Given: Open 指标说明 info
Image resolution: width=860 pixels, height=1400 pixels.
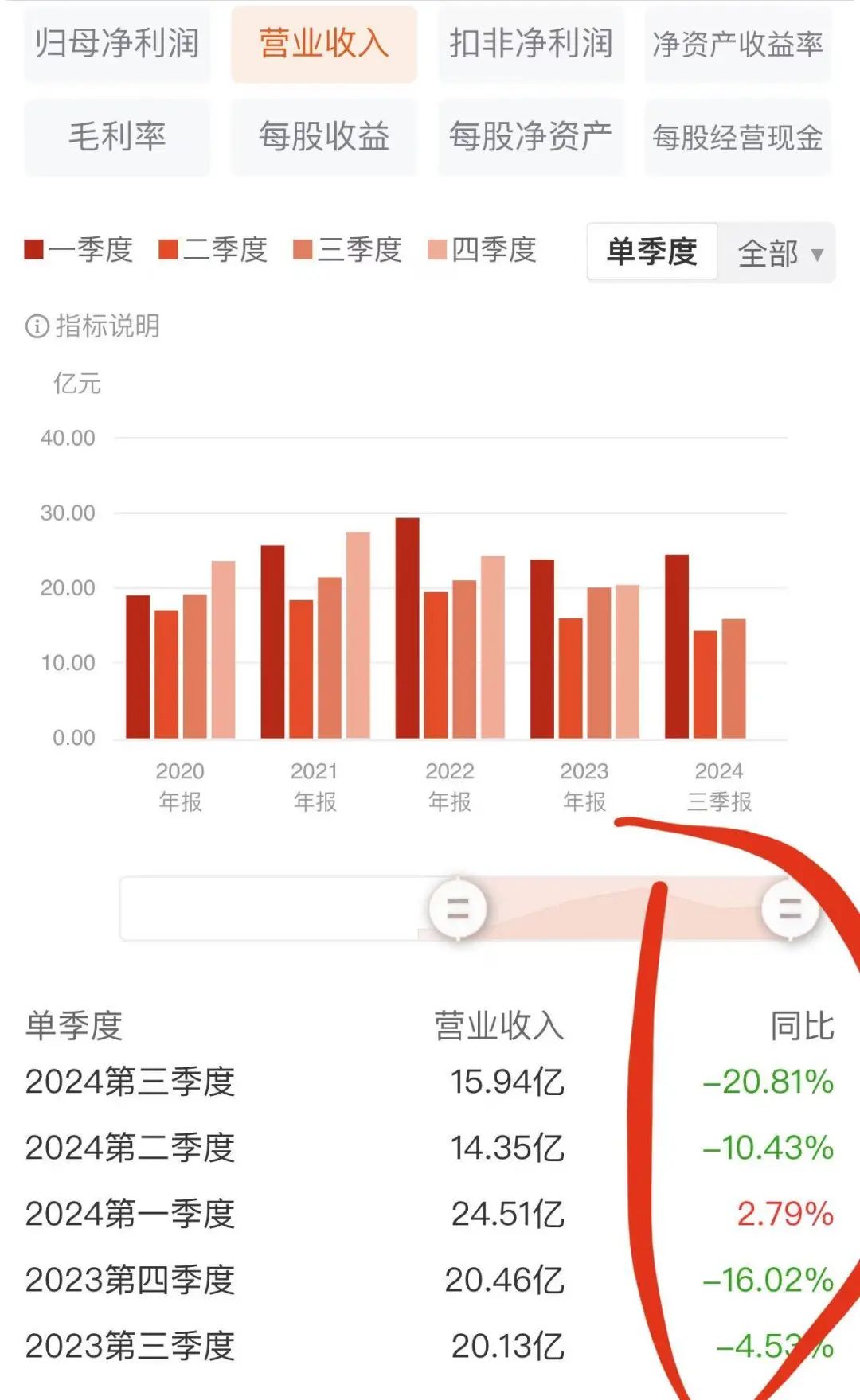Looking at the screenshot, I should click(93, 326).
